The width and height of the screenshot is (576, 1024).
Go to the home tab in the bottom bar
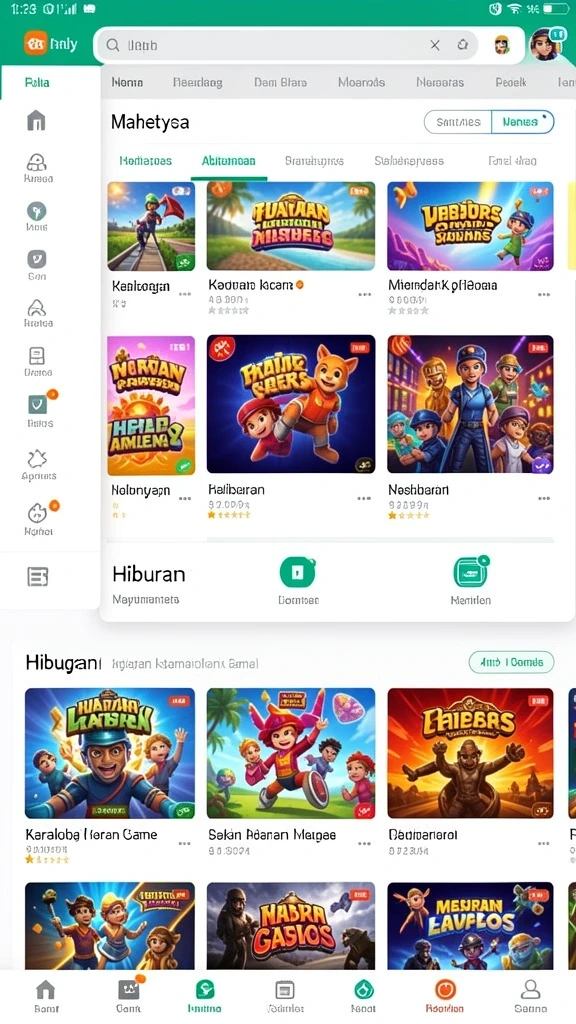tap(46, 997)
